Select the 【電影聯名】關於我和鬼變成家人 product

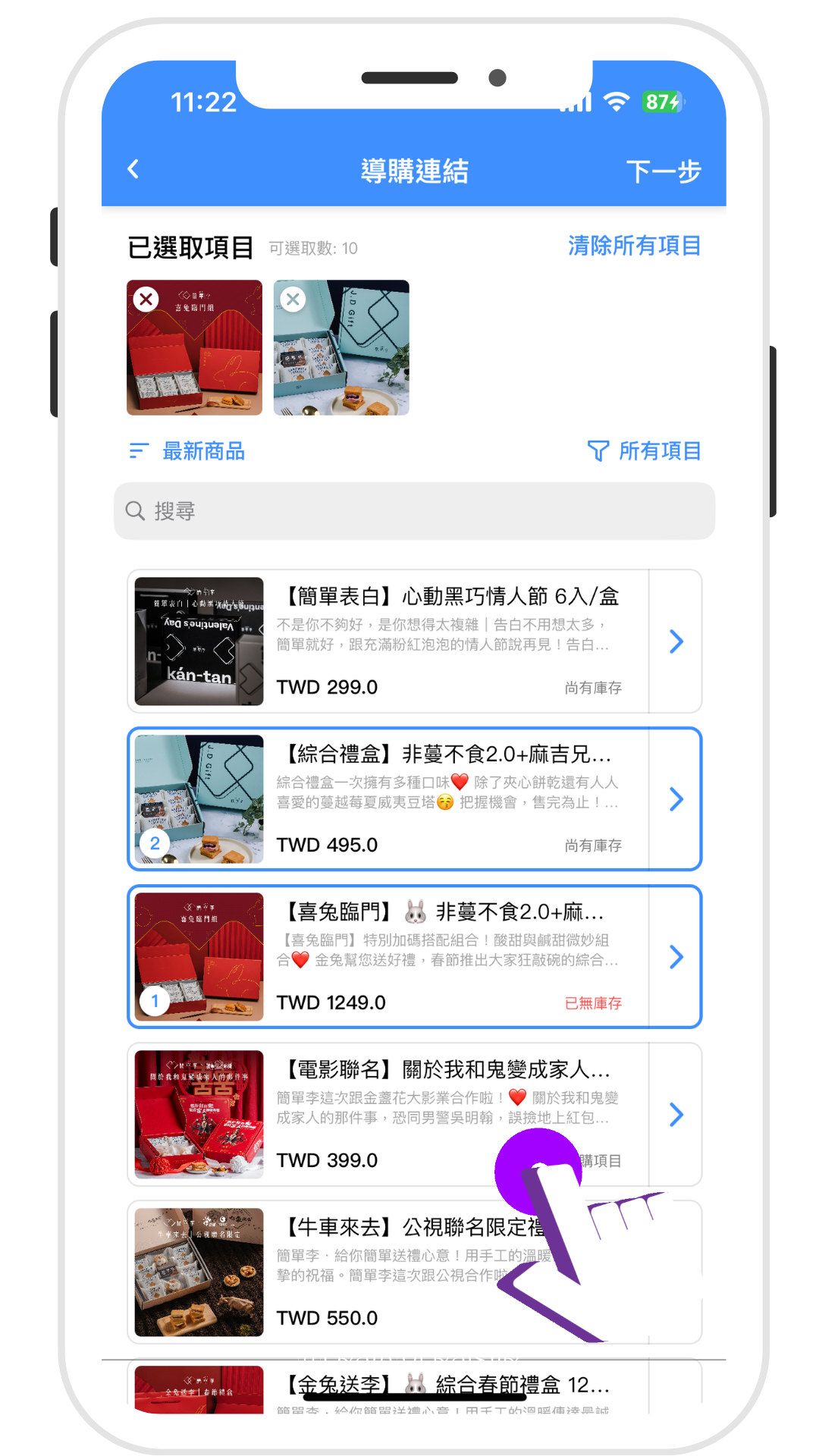point(388,1115)
